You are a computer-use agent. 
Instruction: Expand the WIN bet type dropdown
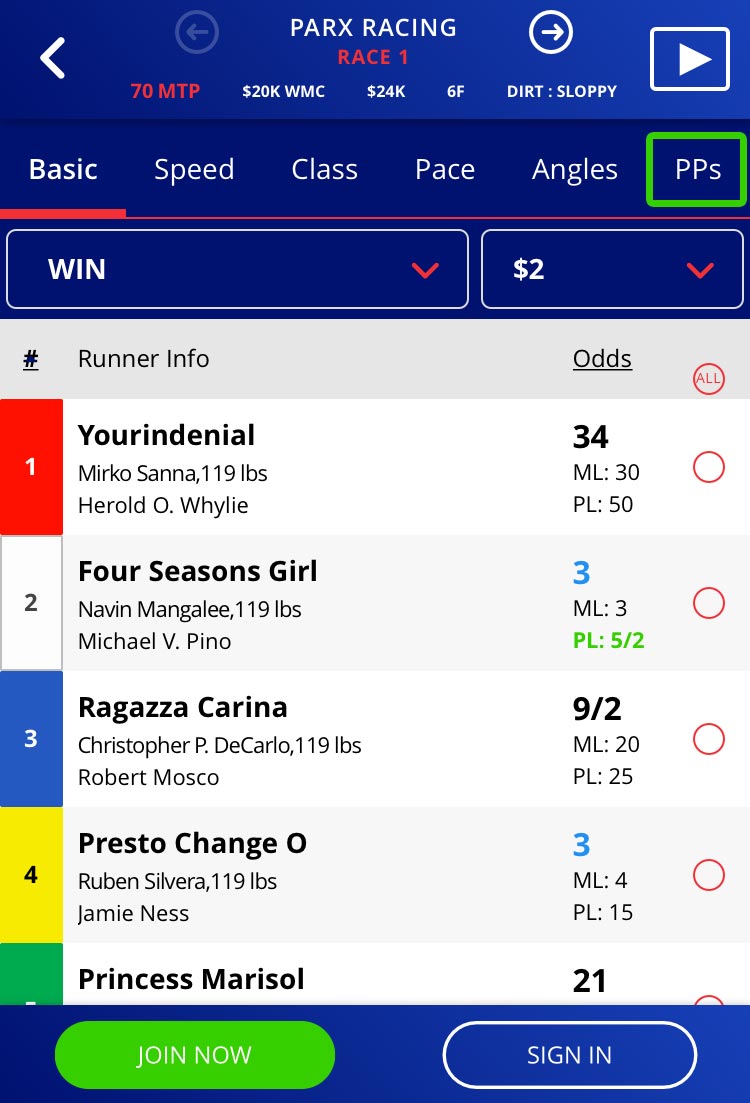pos(237,269)
